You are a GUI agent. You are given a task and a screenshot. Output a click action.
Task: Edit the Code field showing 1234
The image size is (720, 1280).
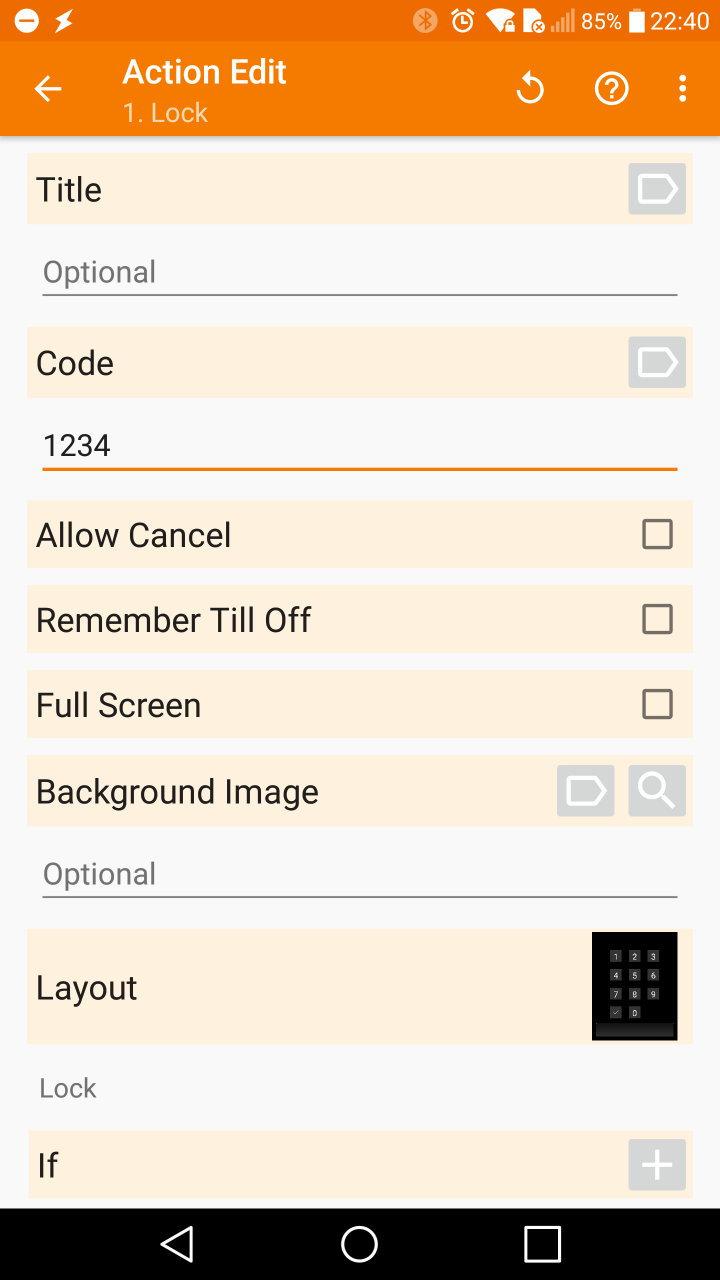tap(360, 445)
